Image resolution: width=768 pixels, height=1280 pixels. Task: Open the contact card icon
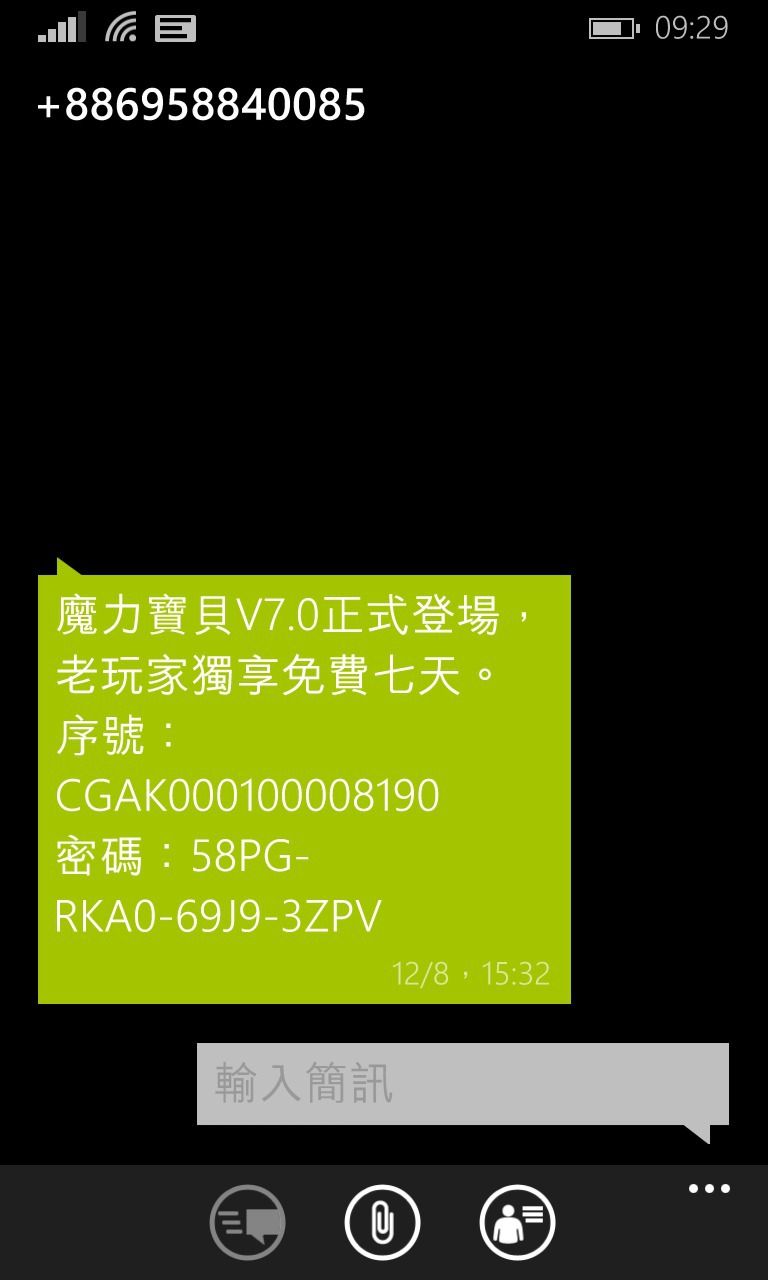[x=517, y=1222]
